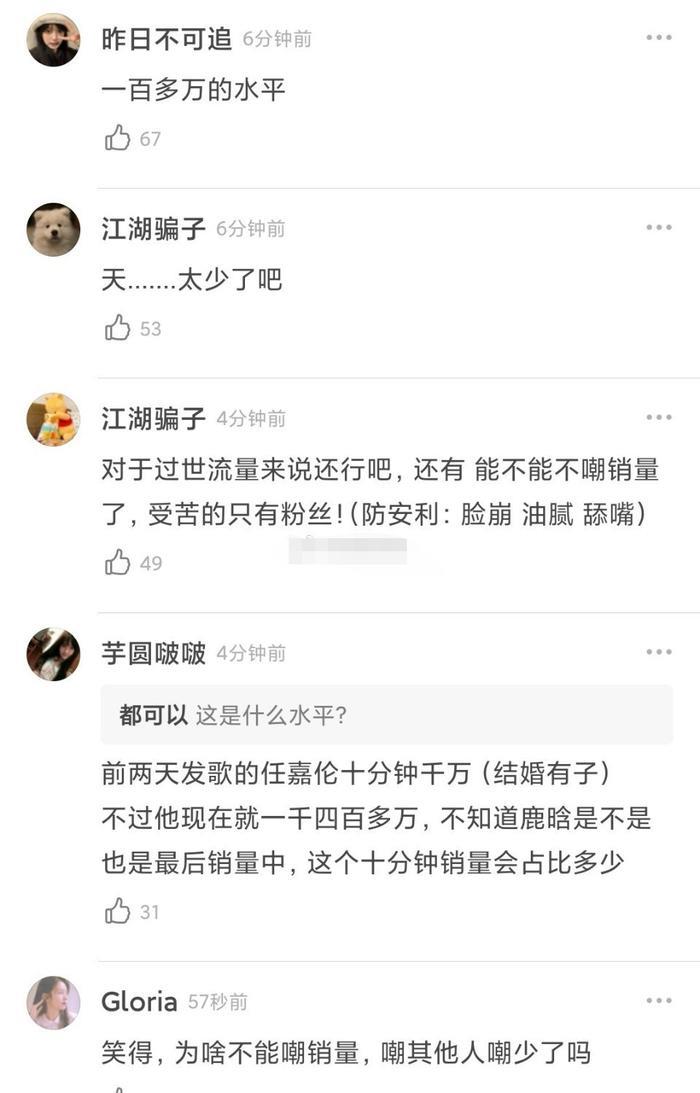This screenshot has width=700, height=1093.
Task: Open more options for Gloria's comment
Action: click(x=658, y=1001)
